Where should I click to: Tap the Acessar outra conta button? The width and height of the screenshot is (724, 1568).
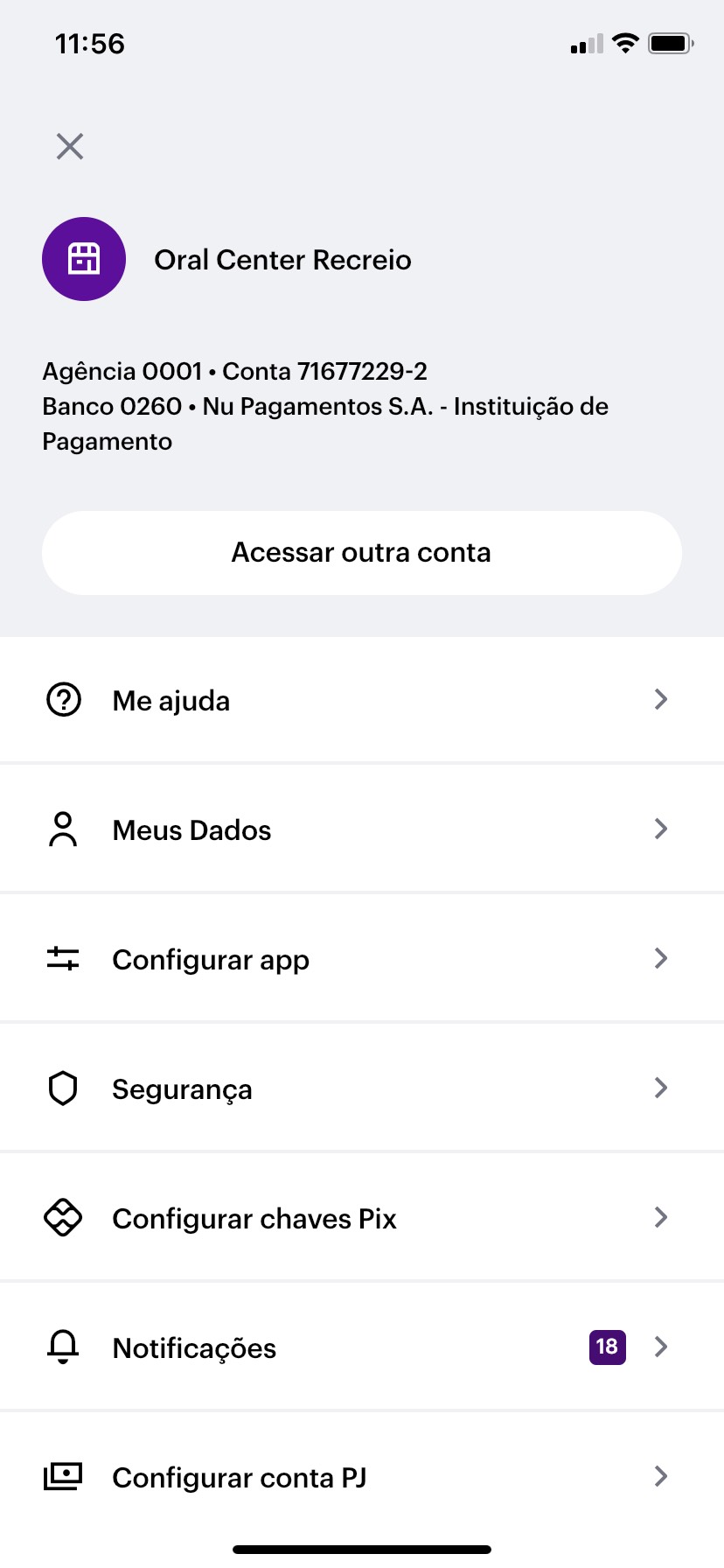tap(361, 553)
